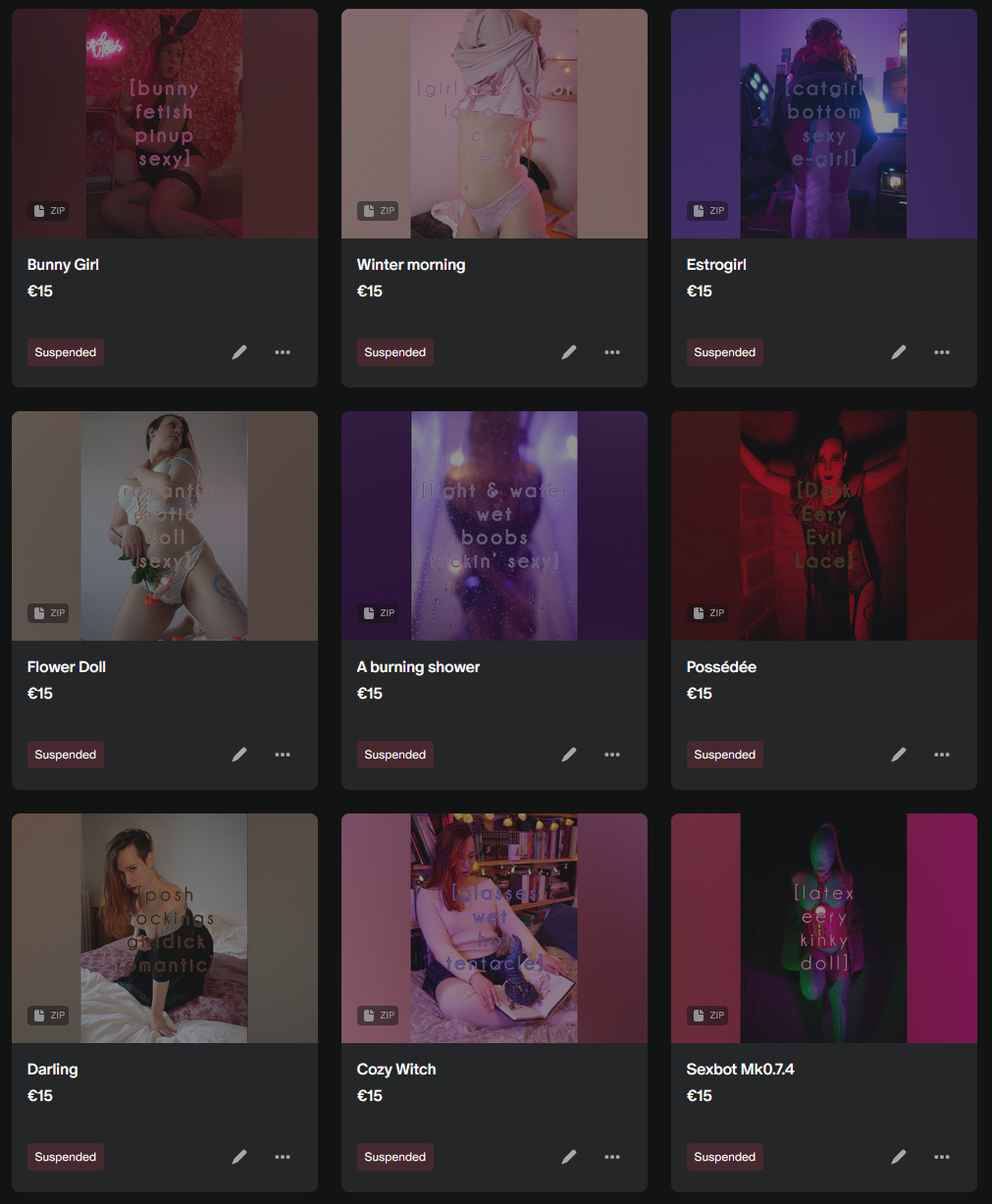Edit the Flower Doll product
The image size is (992, 1204).
coord(239,755)
